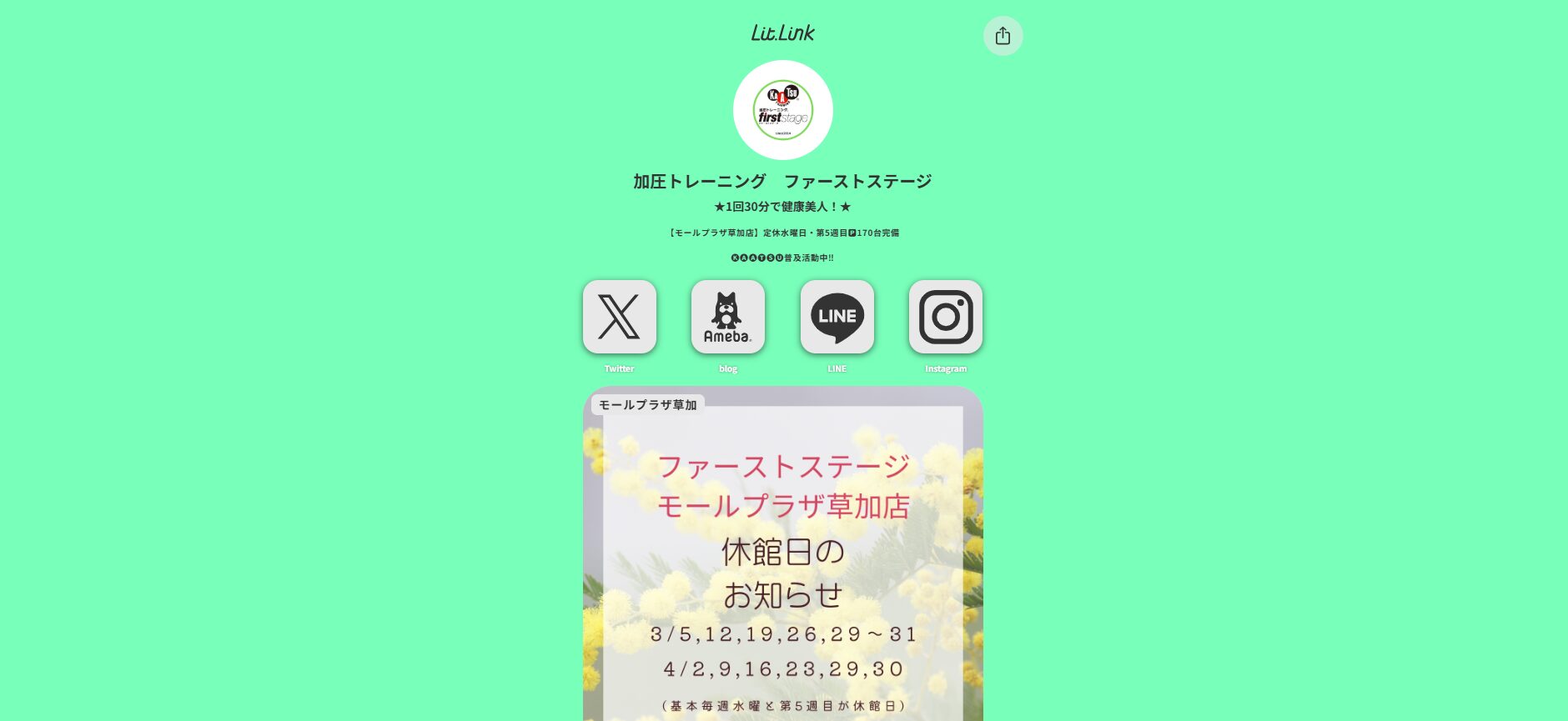Tap the share icon at top right

click(1003, 36)
